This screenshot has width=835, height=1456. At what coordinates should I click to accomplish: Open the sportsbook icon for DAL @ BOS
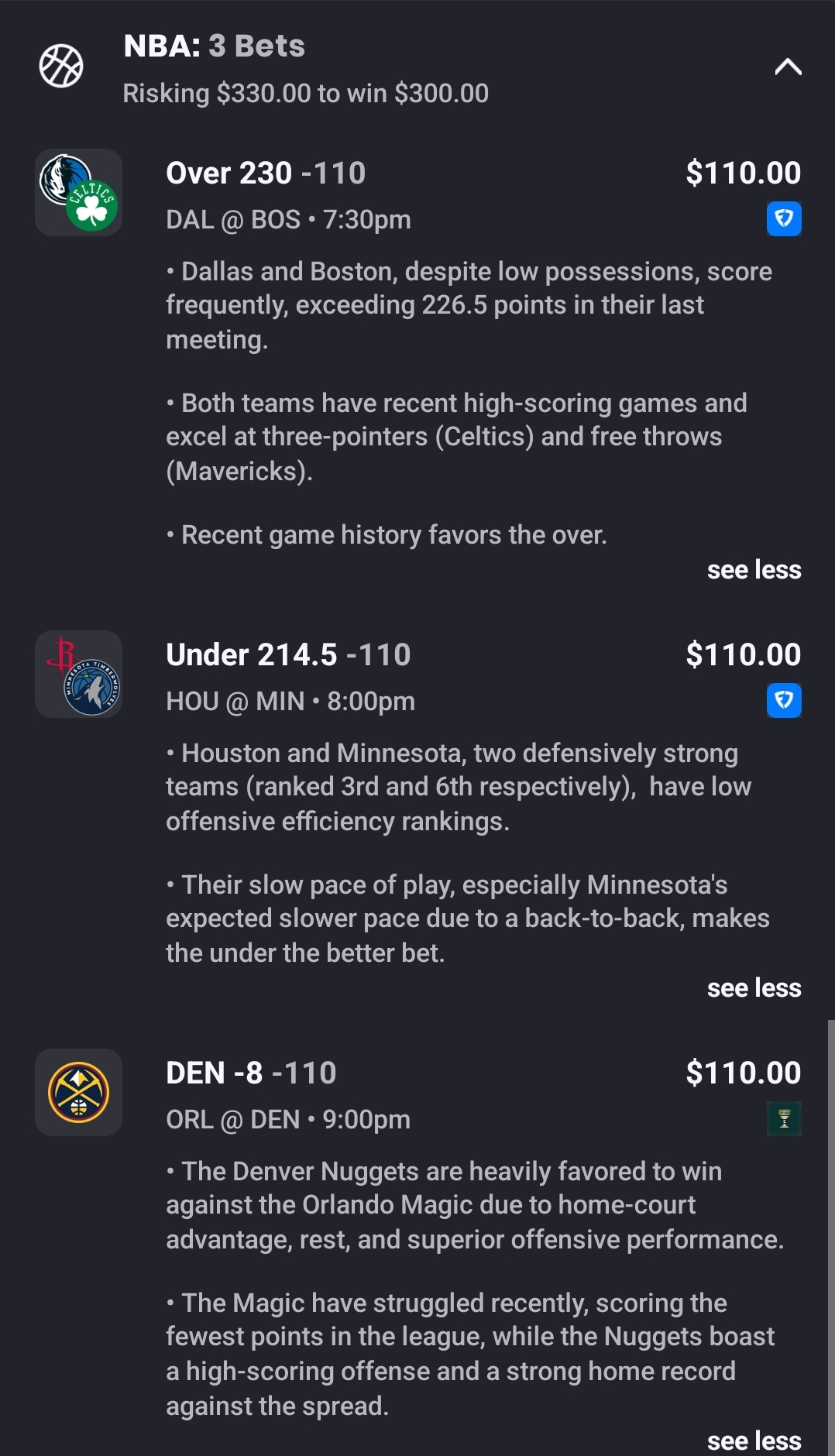pyautogui.click(x=784, y=219)
